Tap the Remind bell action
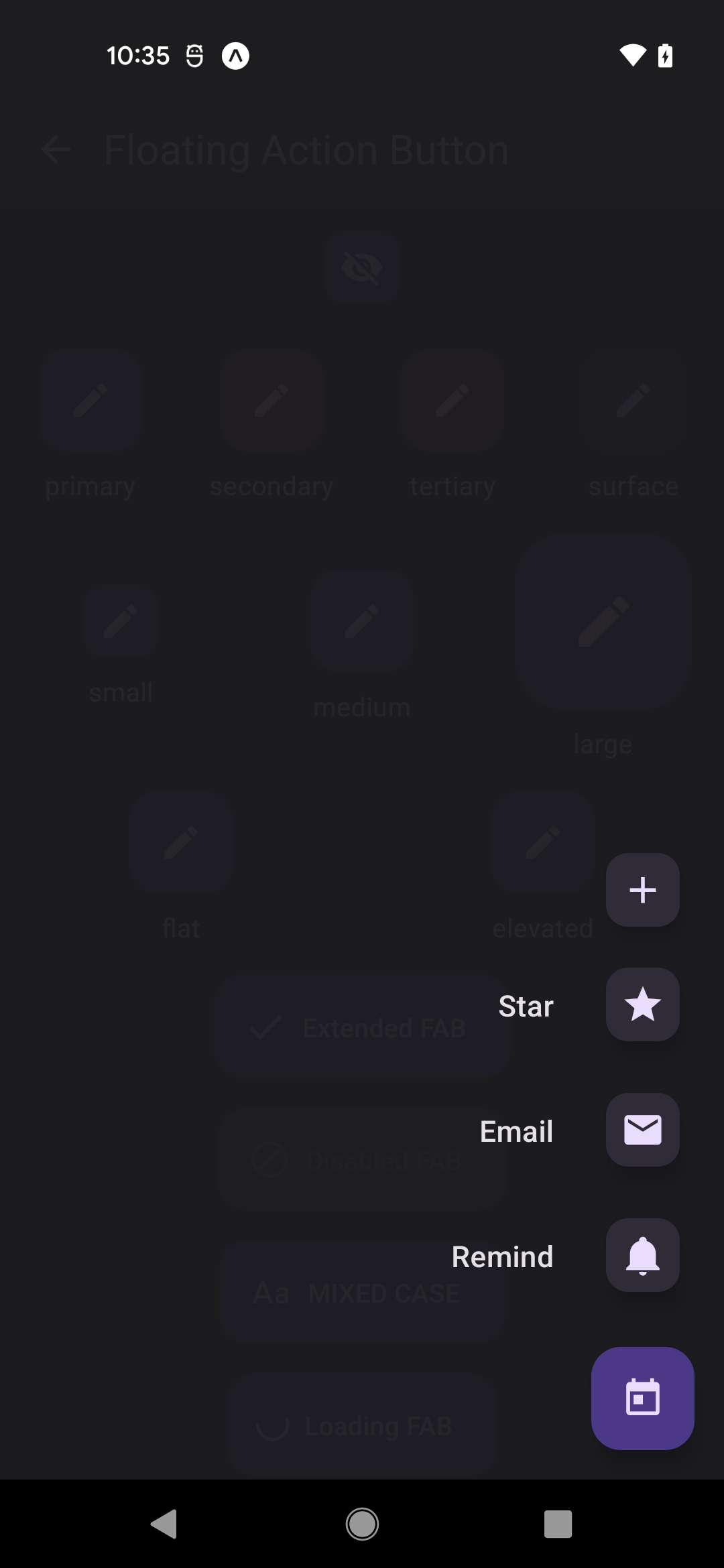This screenshot has width=724, height=1568. point(642,1255)
